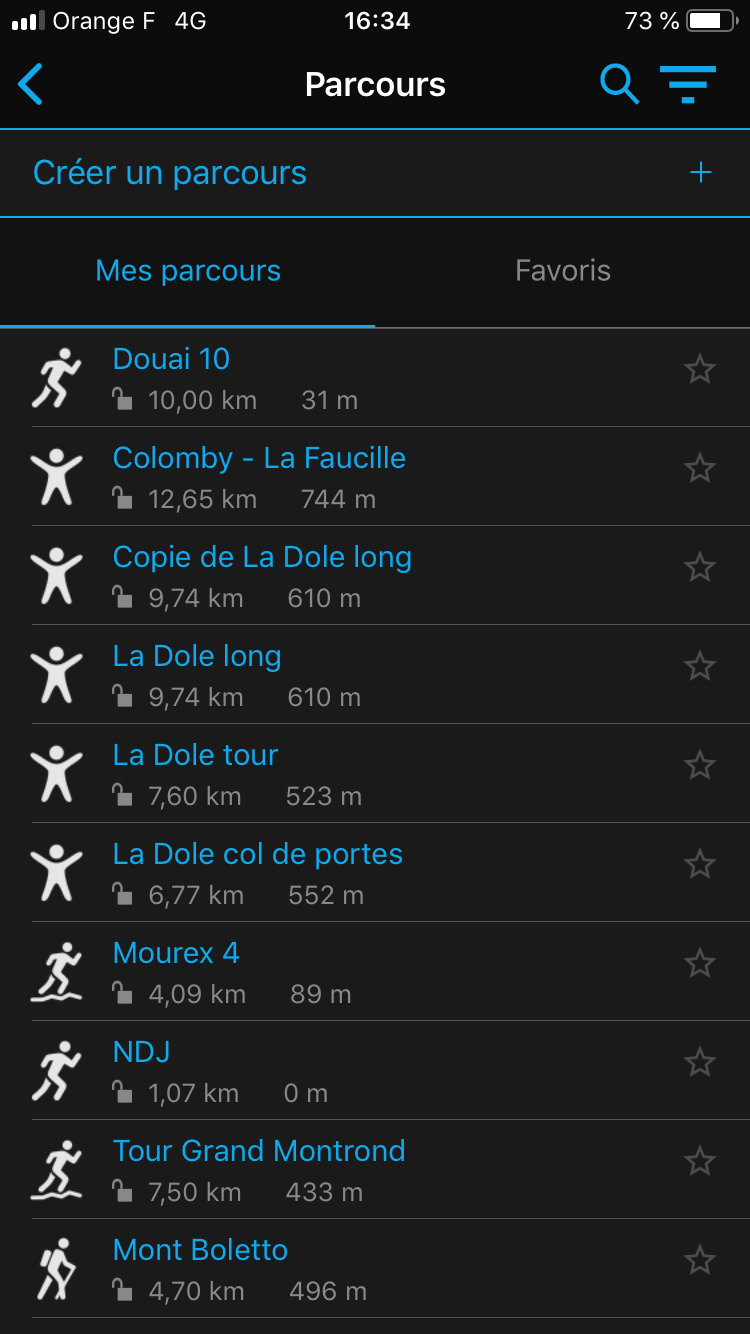Screen dimensions: 750x1334
Task: Open the Douai 10 course
Action: (172, 359)
